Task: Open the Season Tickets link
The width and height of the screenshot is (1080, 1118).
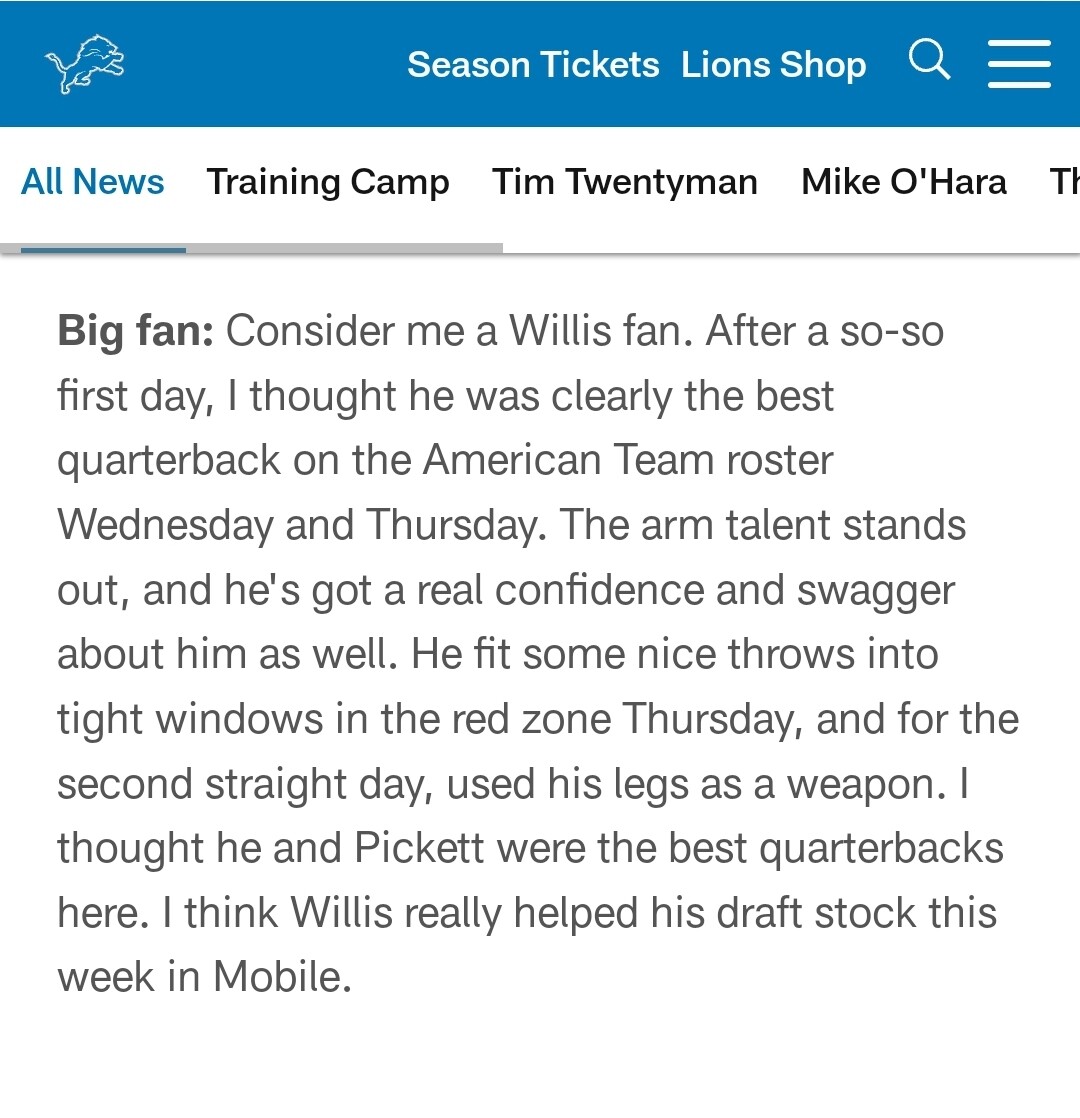Action: [533, 65]
